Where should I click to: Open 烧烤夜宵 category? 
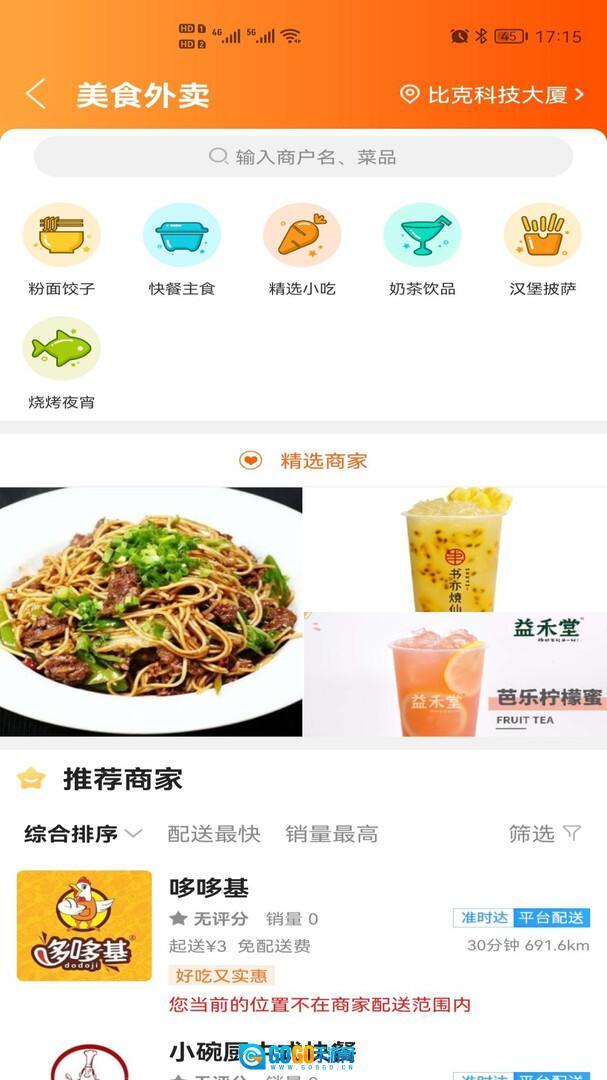tap(61, 362)
